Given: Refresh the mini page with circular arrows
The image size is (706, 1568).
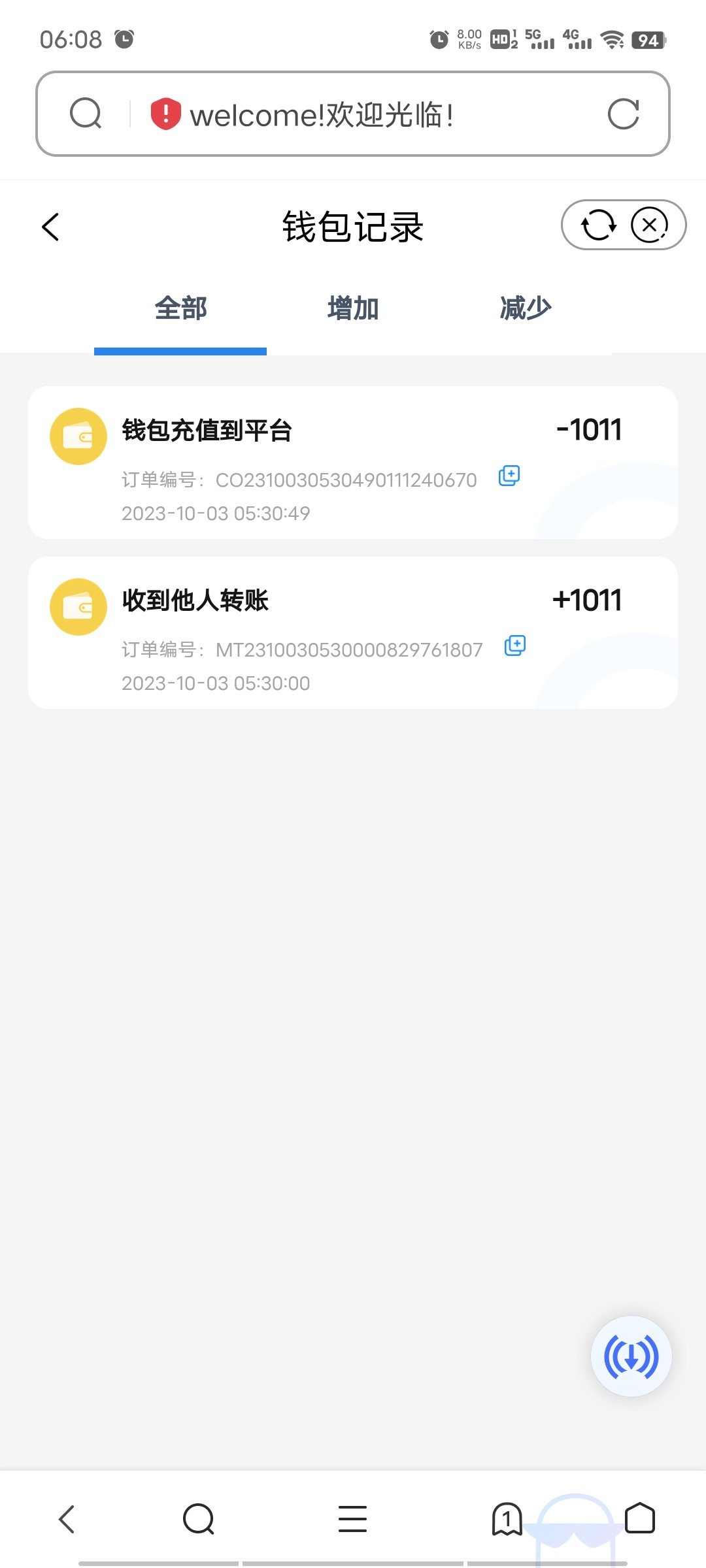Looking at the screenshot, I should [598, 225].
